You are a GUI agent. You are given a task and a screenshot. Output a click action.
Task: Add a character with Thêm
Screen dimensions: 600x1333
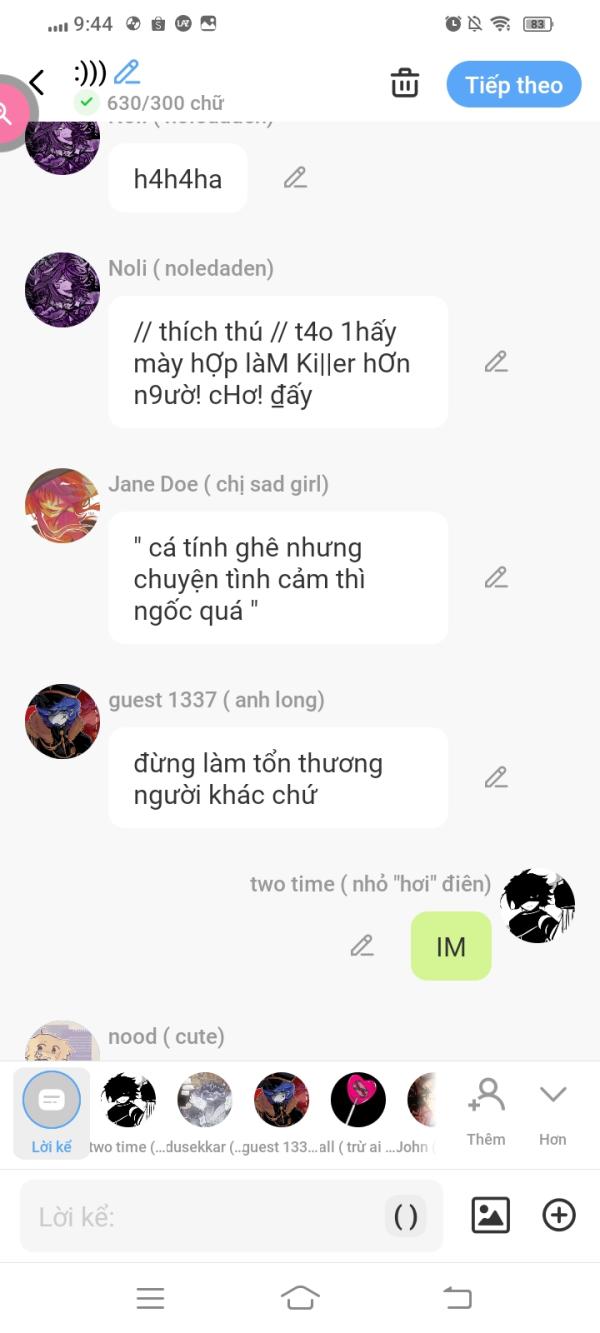tap(486, 1110)
